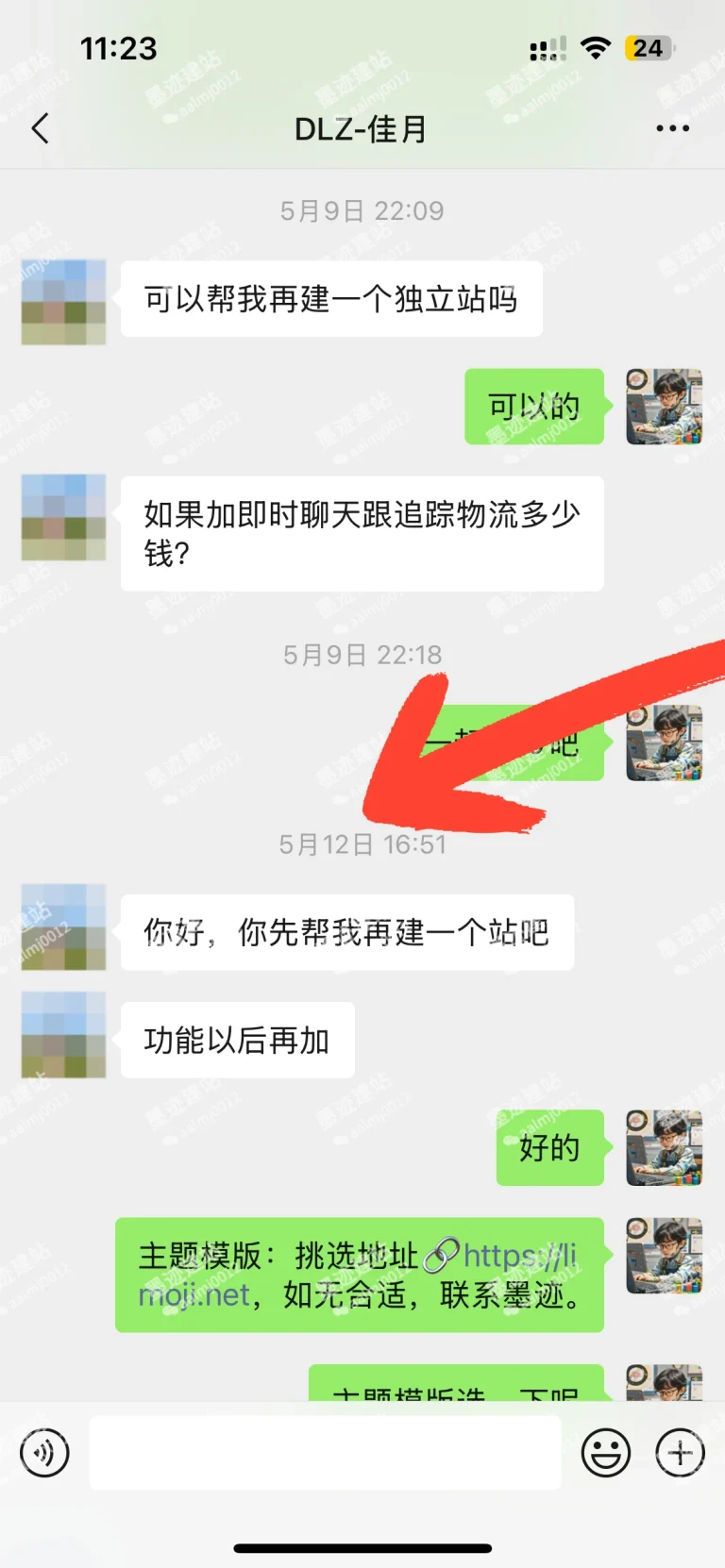Image resolution: width=725 pixels, height=1568 pixels.
Task: View the contact's profile from the avatar beside 可以帮我再建一个独立站吗
Action: coord(63,302)
